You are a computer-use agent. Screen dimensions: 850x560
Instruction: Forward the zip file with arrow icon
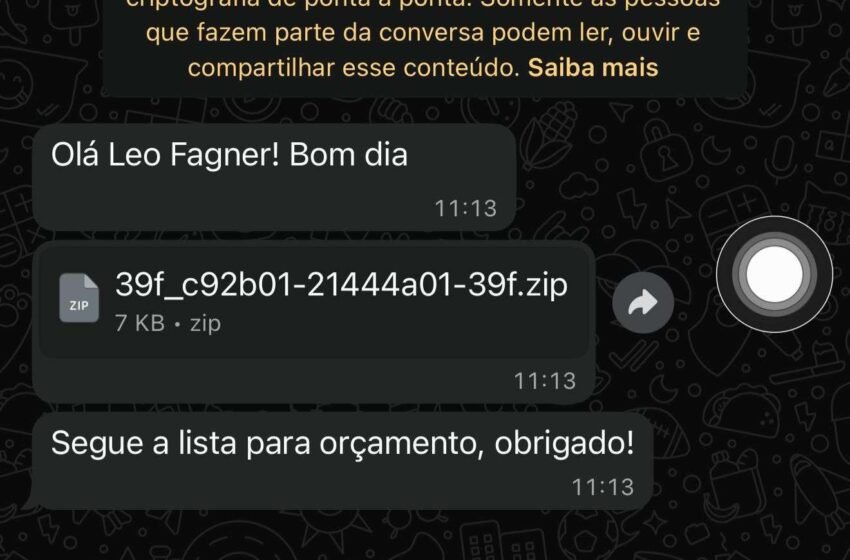click(641, 303)
